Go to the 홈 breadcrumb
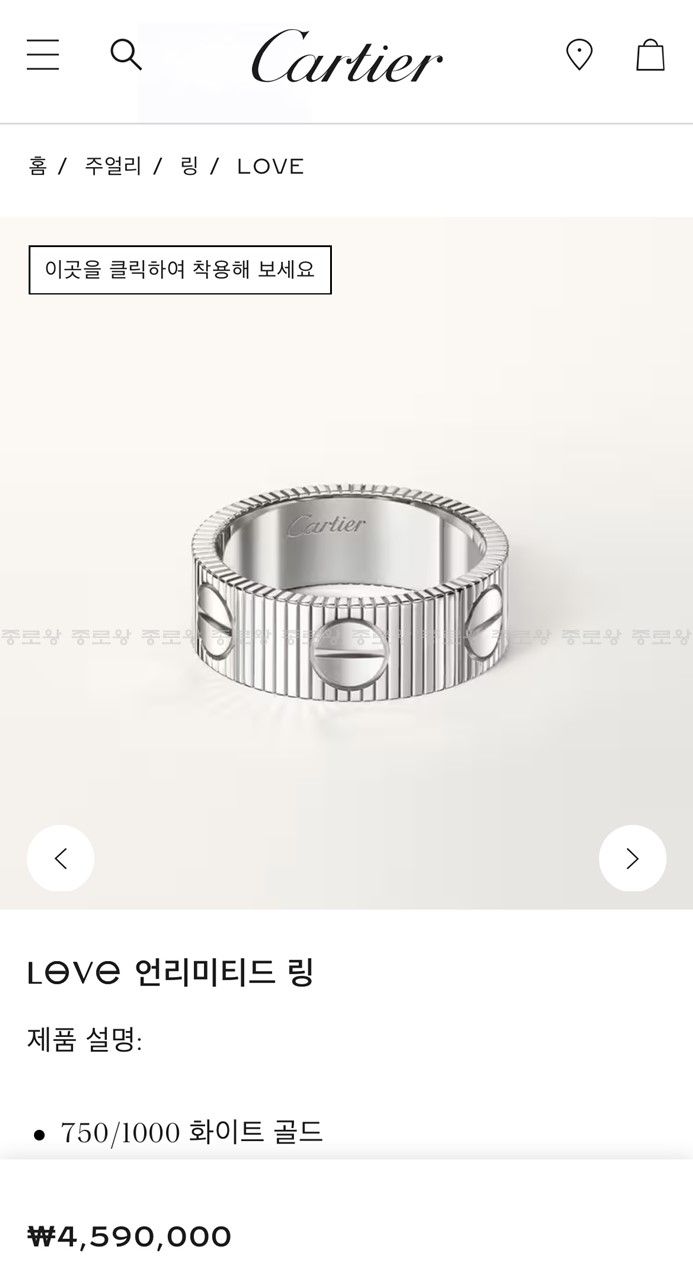The image size is (693, 1280). point(38,166)
